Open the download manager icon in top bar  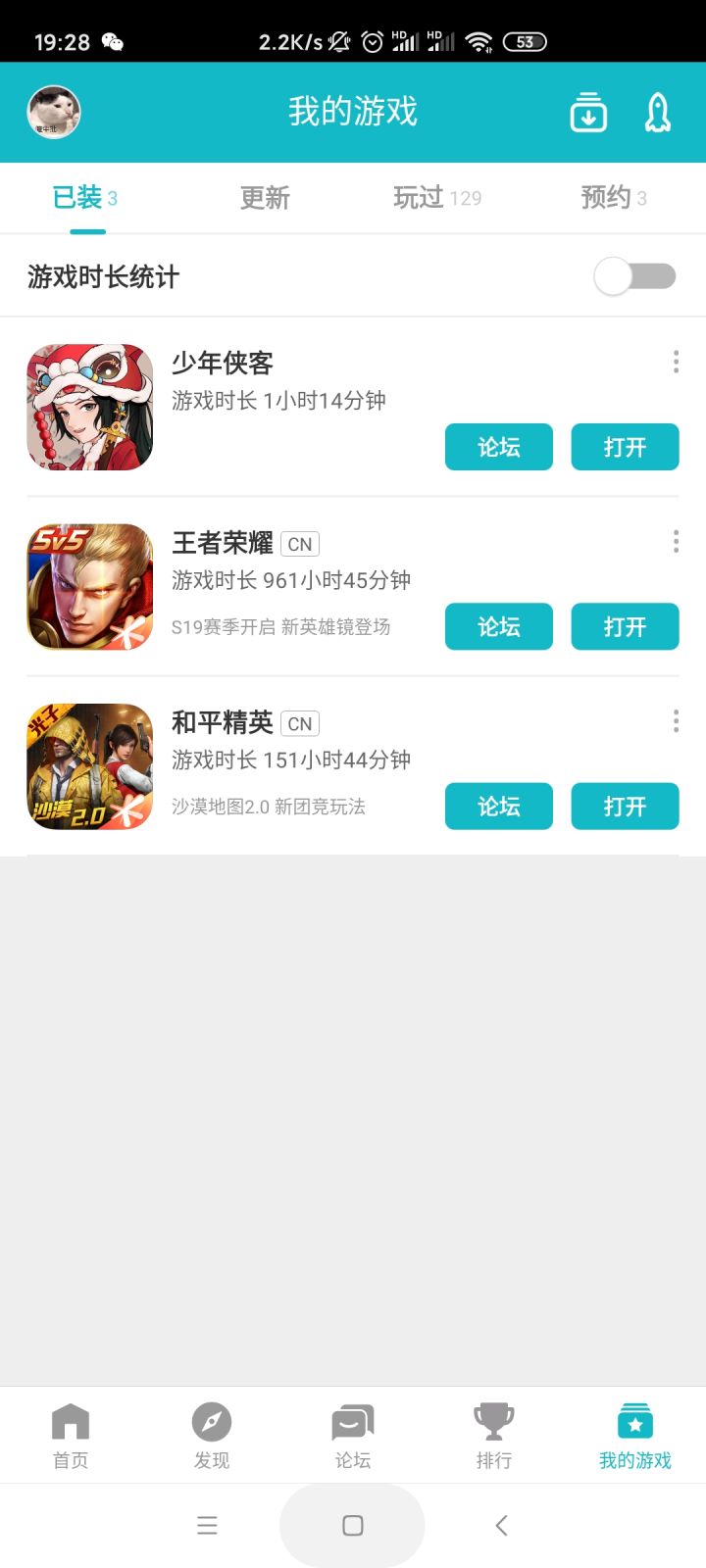587,113
